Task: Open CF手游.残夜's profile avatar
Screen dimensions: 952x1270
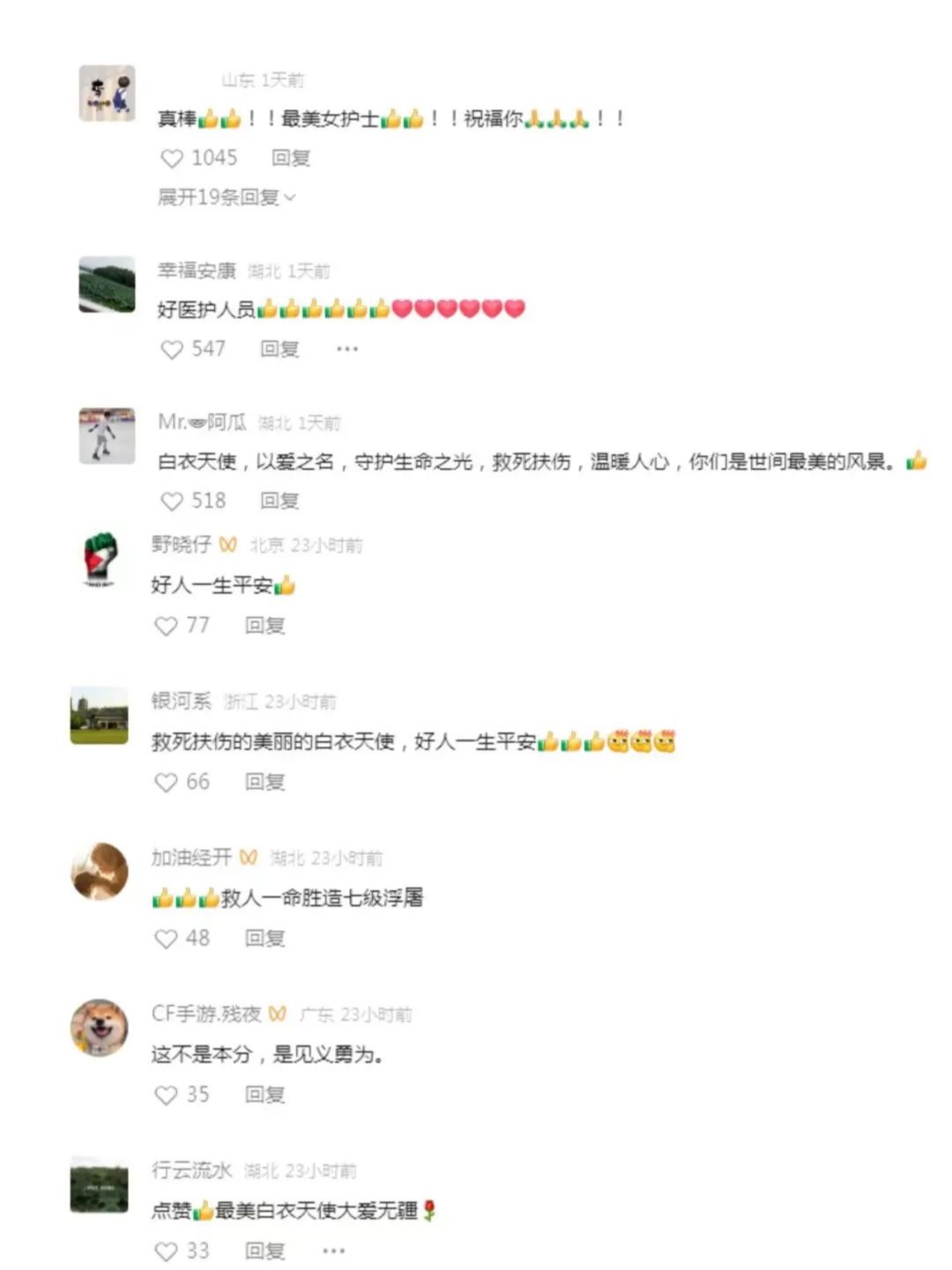Action: 100,1028
